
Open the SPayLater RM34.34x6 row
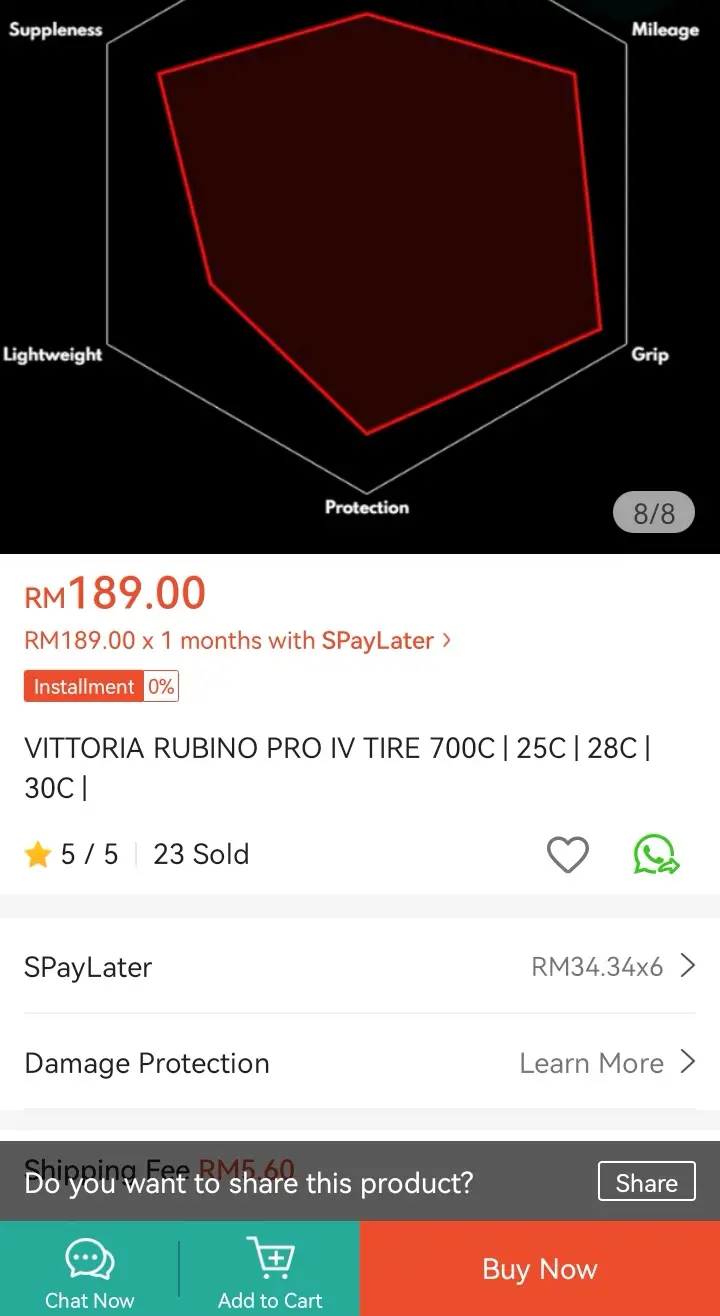pyautogui.click(x=360, y=967)
